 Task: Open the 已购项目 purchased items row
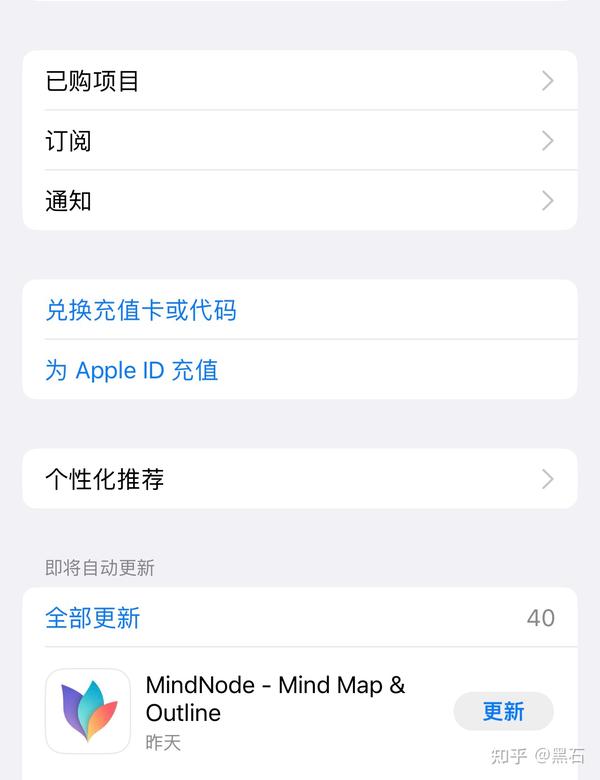click(299, 81)
